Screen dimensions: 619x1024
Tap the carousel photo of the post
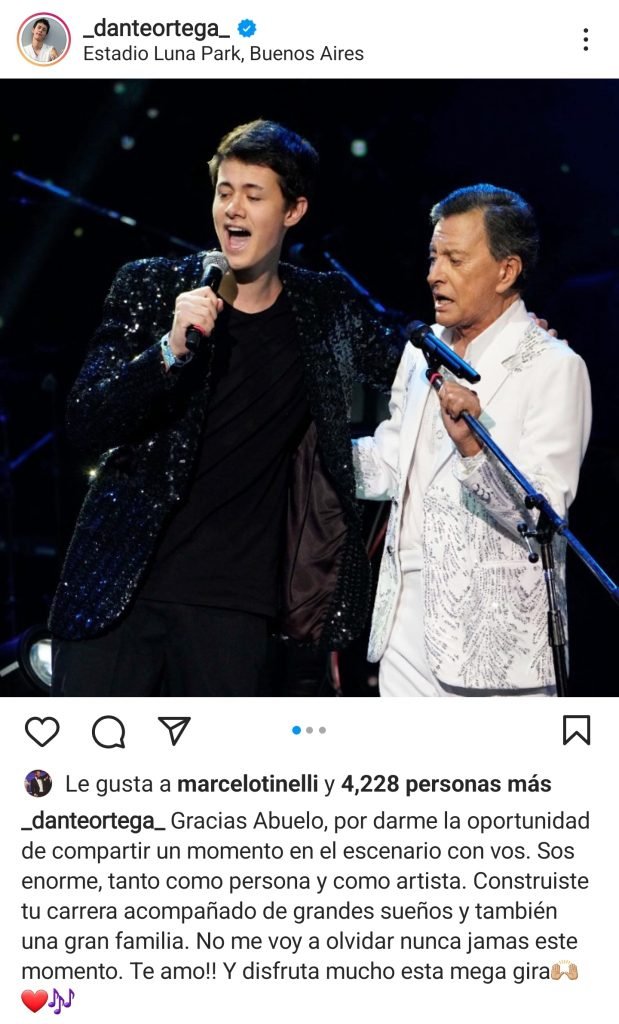coord(309,387)
